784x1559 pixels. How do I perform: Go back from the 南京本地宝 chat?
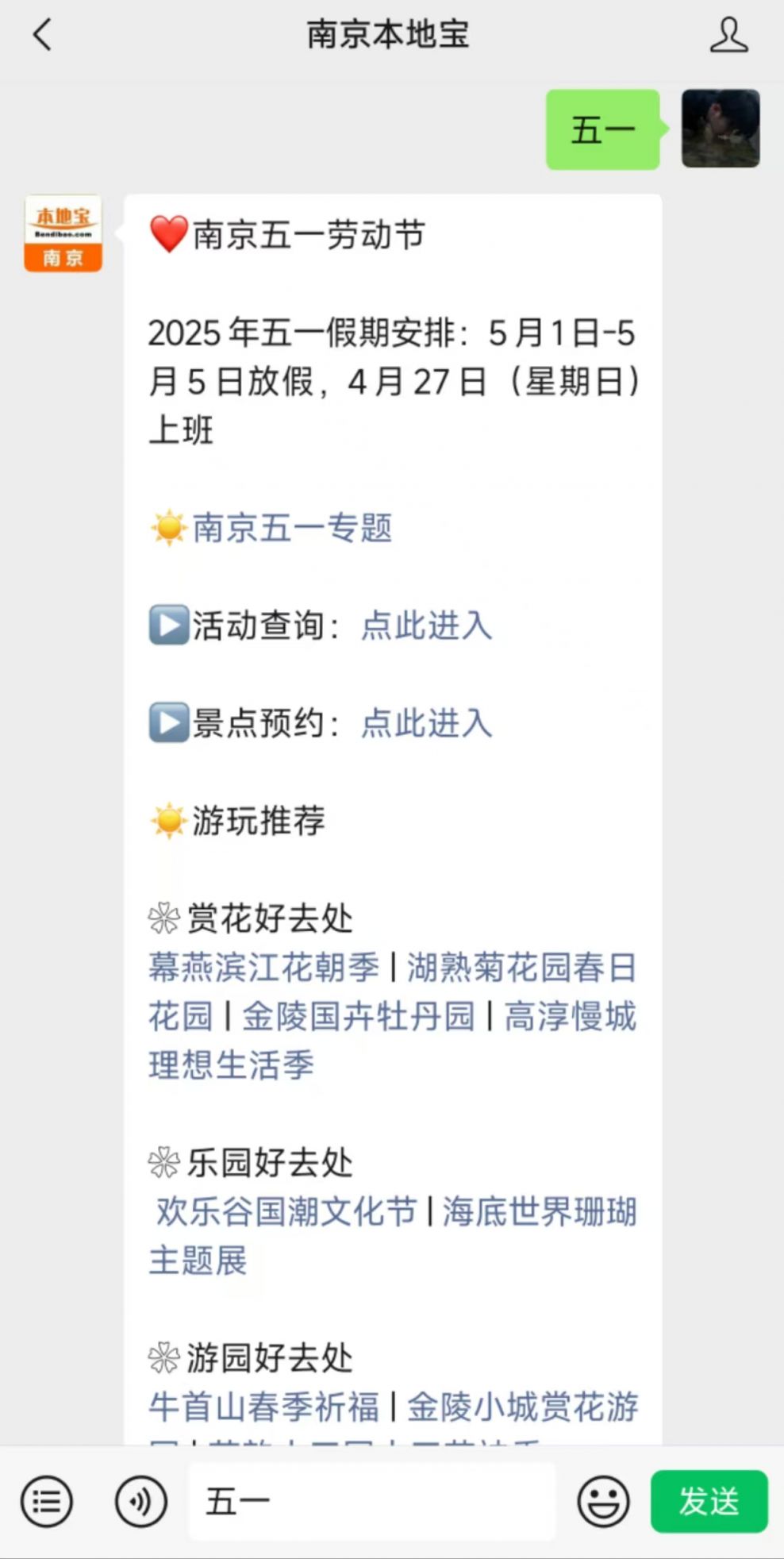pos(42,35)
